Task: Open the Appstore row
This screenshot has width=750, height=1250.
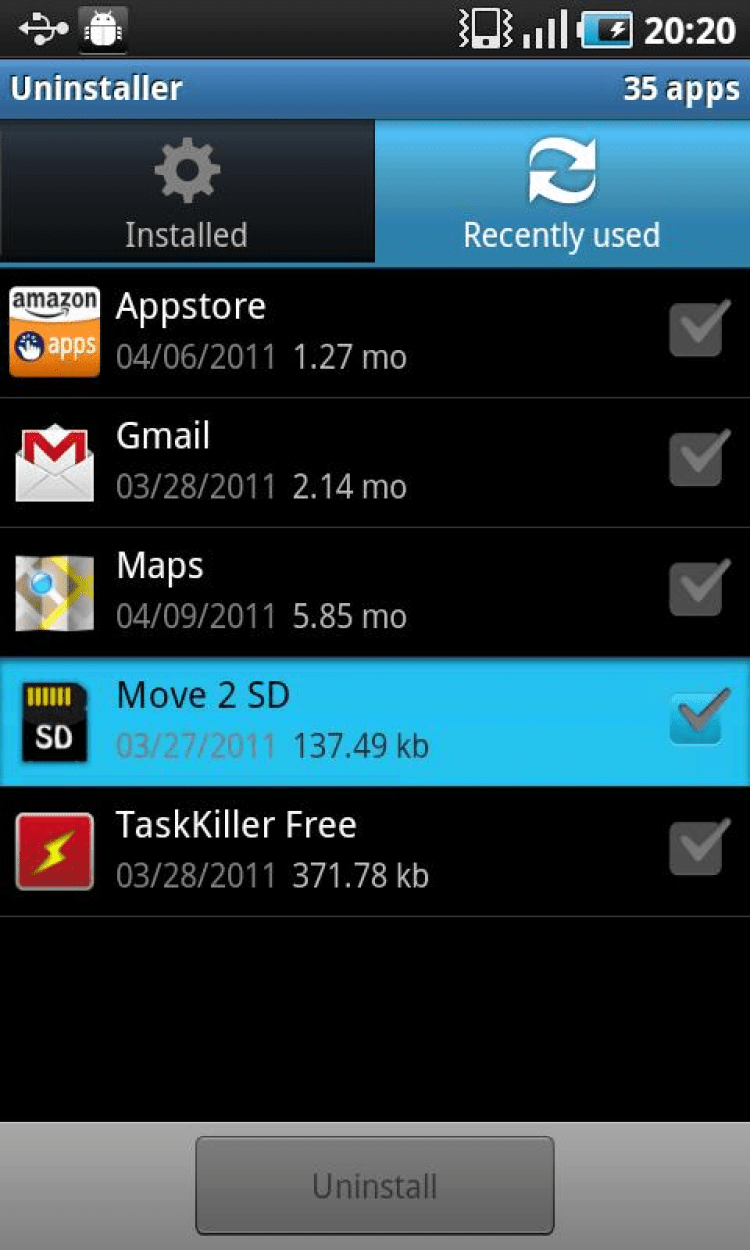Action: pos(330,332)
